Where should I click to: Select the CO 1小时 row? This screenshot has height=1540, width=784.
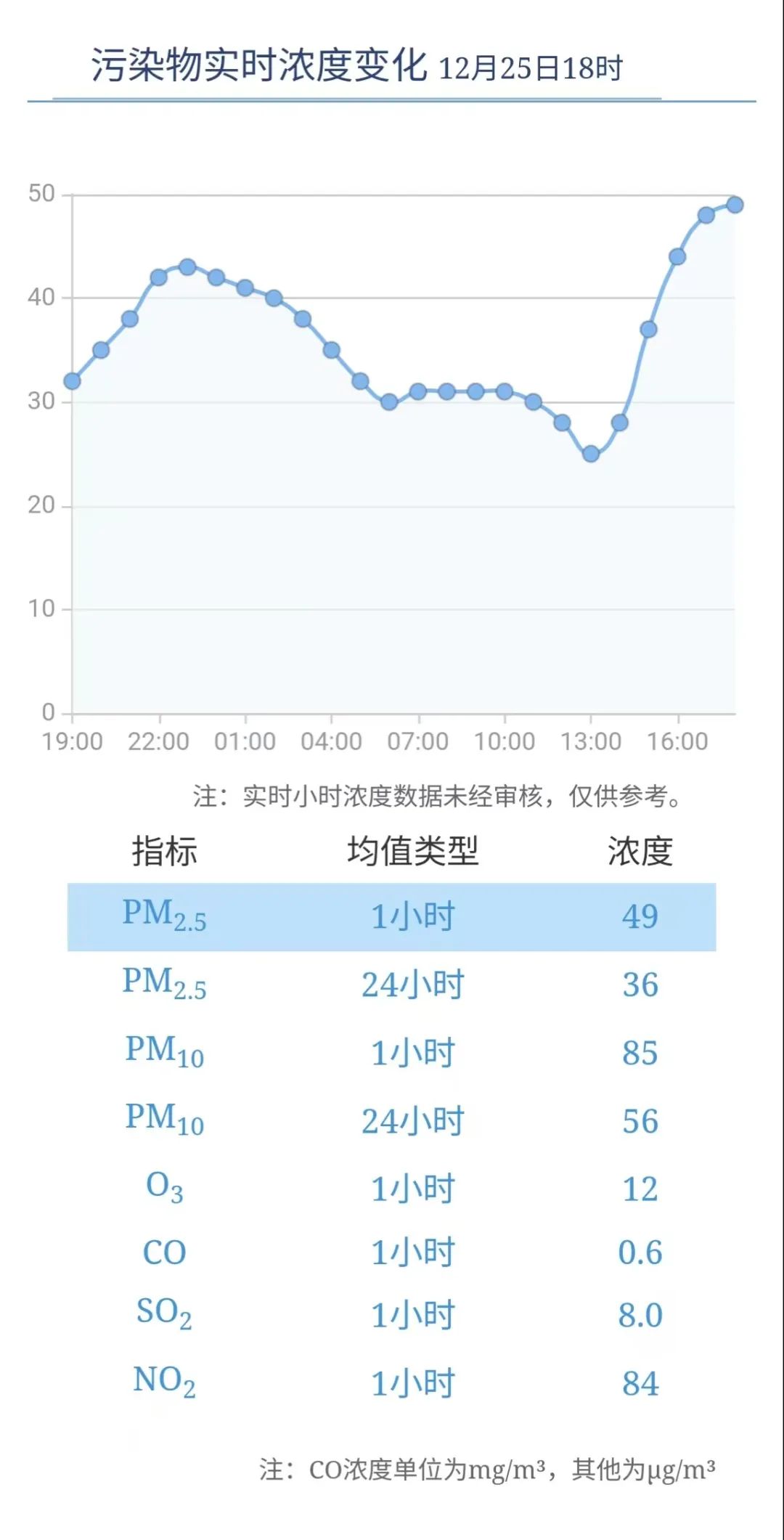[x=392, y=1252]
